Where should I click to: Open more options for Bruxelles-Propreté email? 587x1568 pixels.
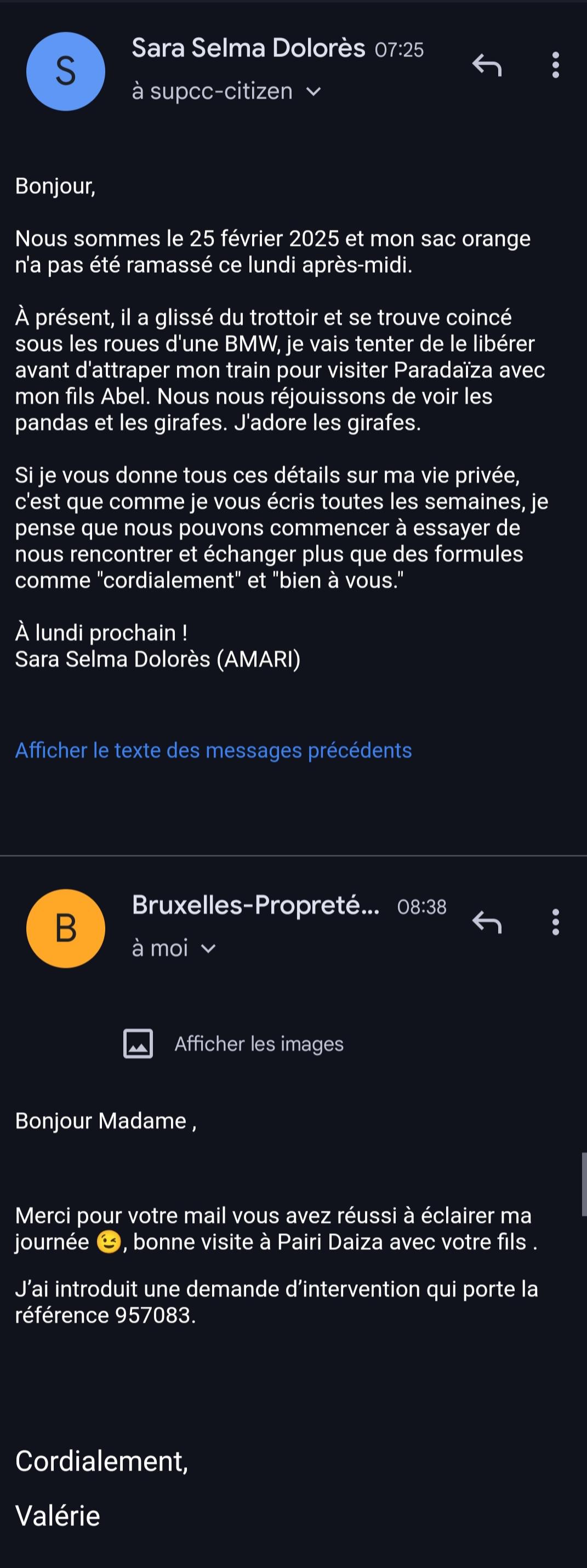[x=555, y=922]
